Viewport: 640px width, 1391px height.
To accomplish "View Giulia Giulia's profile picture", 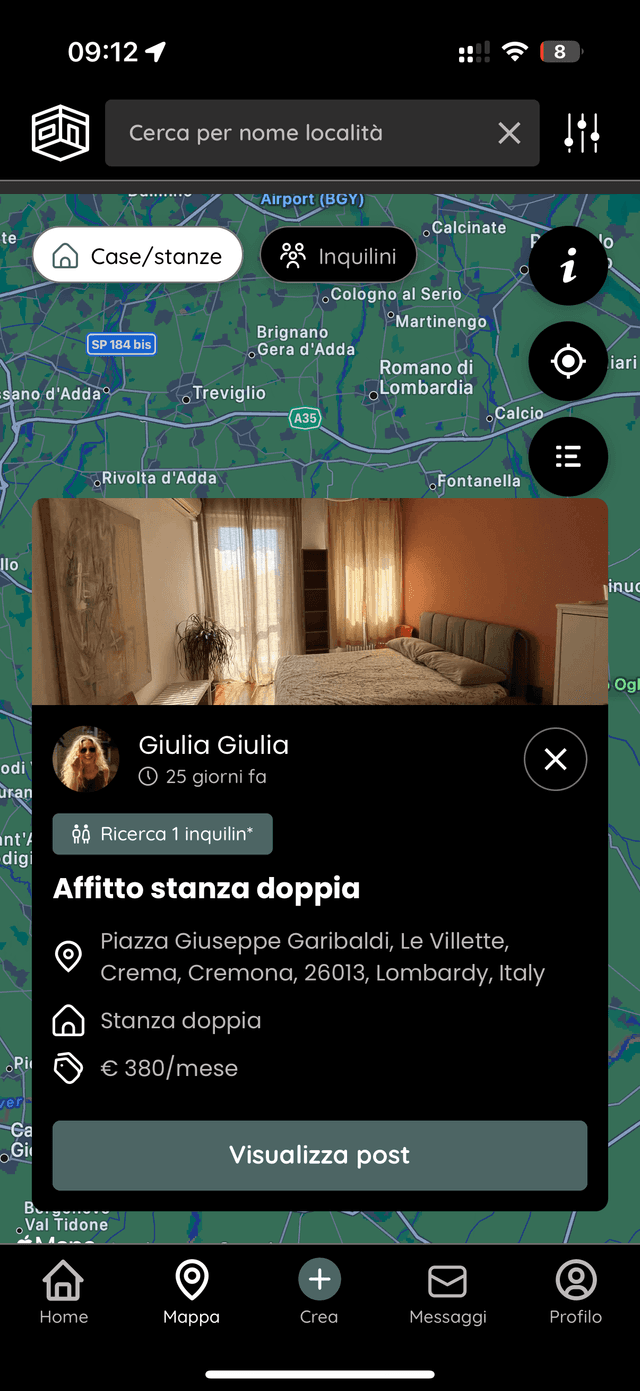I will pyautogui.click(x=86, y=760).
